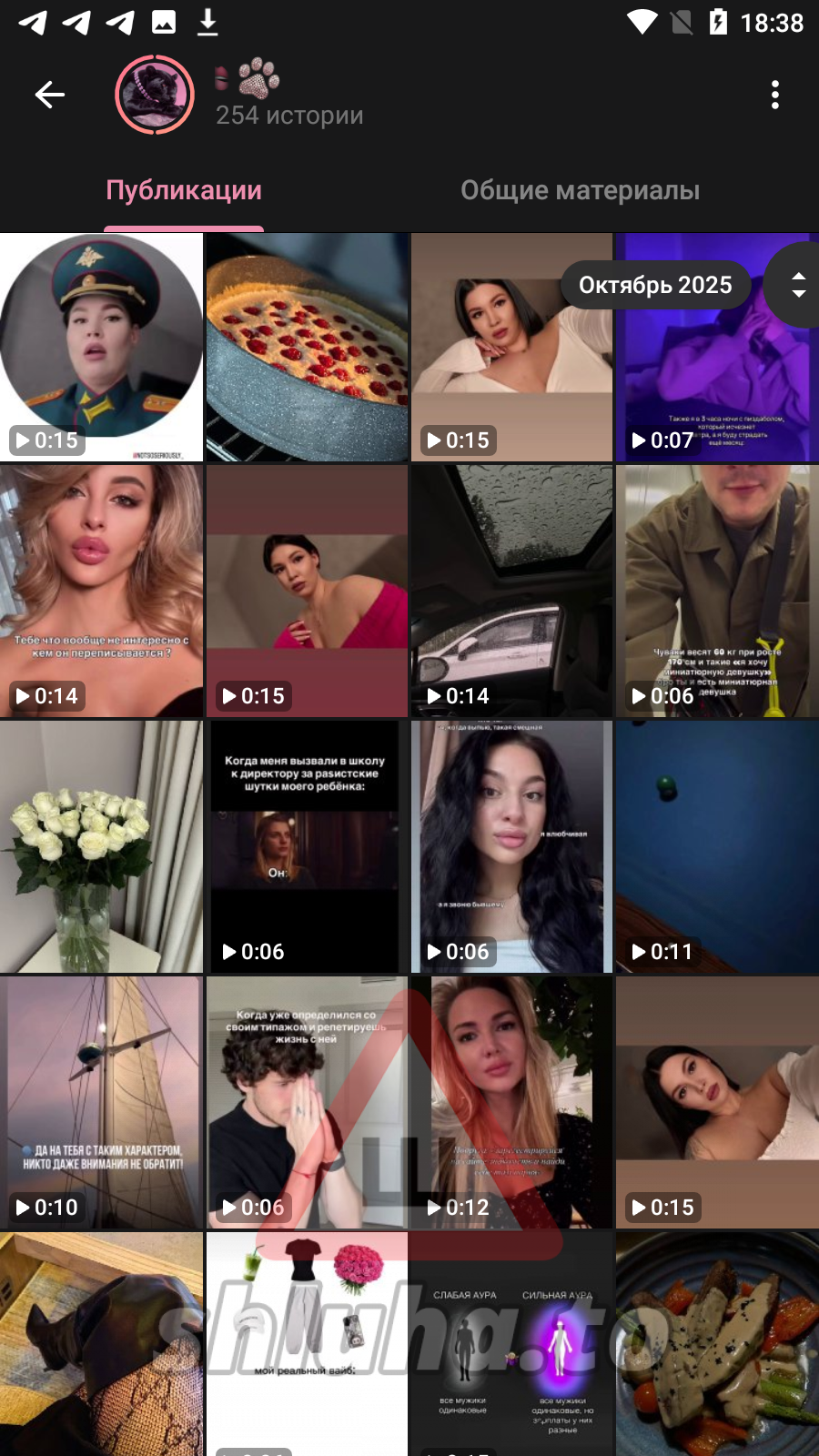Image resolution: width=819 pixels, height=1456 pixels.
Task: Open the military cap video story
Action: 101,346
